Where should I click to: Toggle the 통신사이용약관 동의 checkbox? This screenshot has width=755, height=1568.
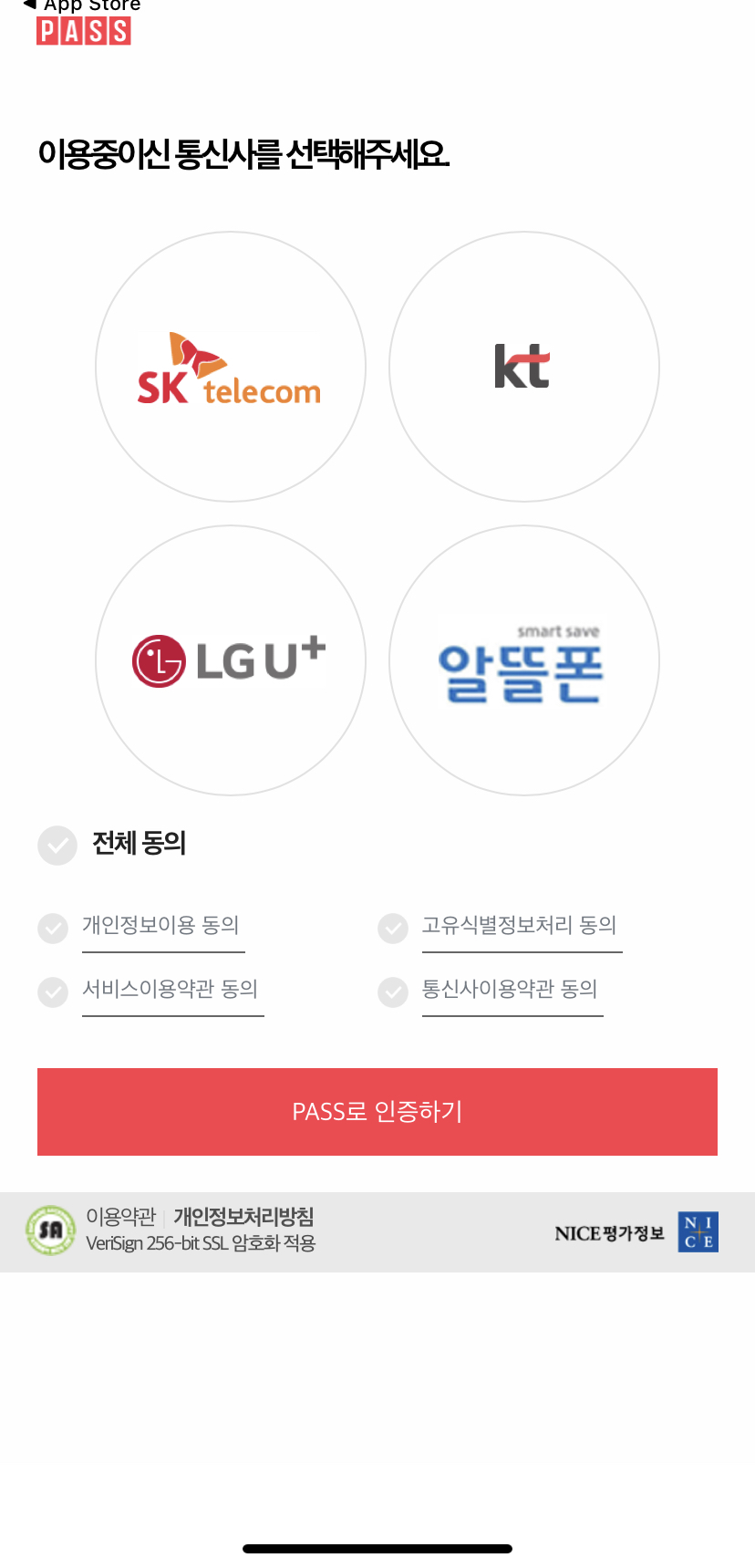pos(392,992)
